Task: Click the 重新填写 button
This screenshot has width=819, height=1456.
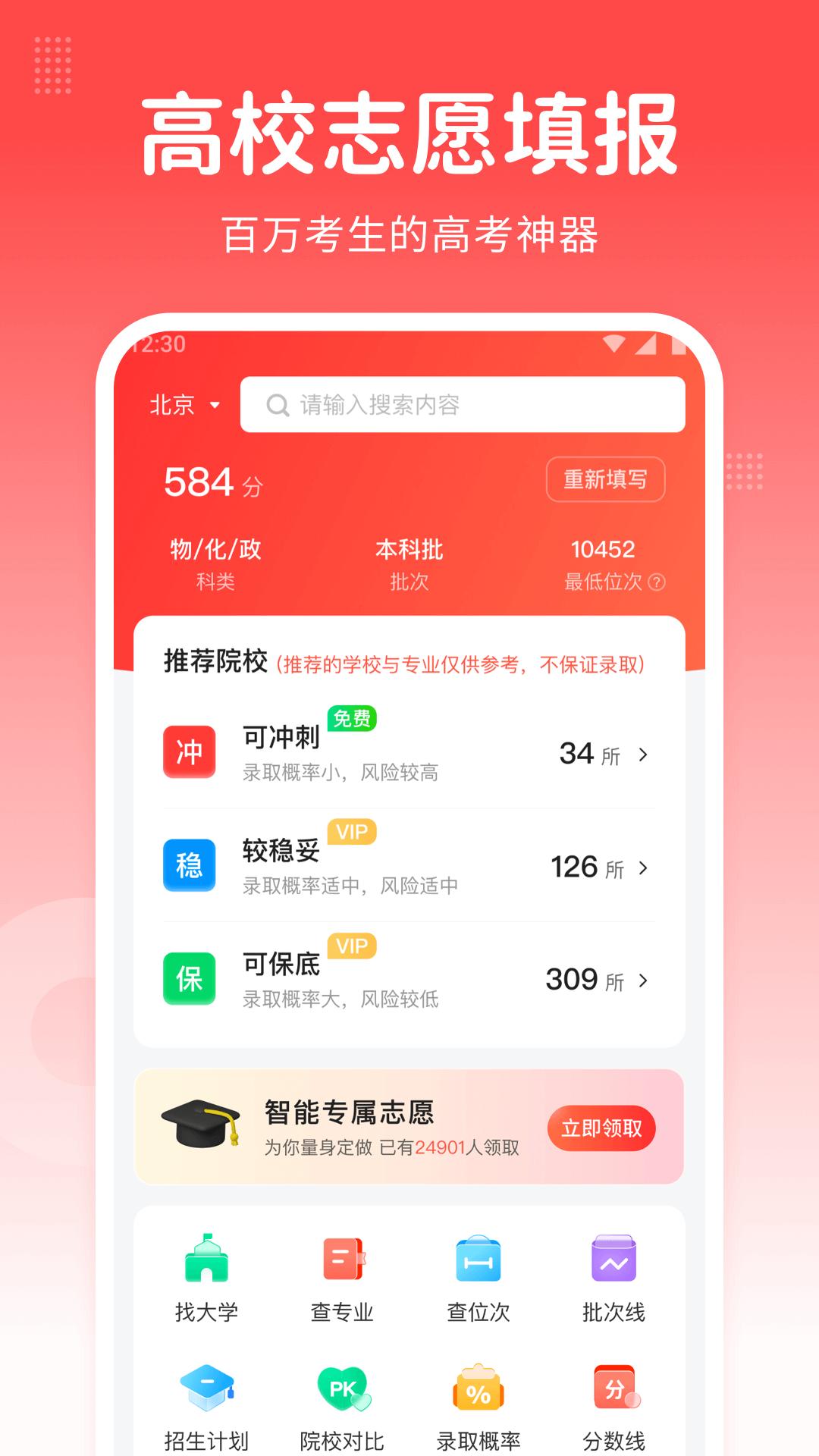Action: click(604, 479)
